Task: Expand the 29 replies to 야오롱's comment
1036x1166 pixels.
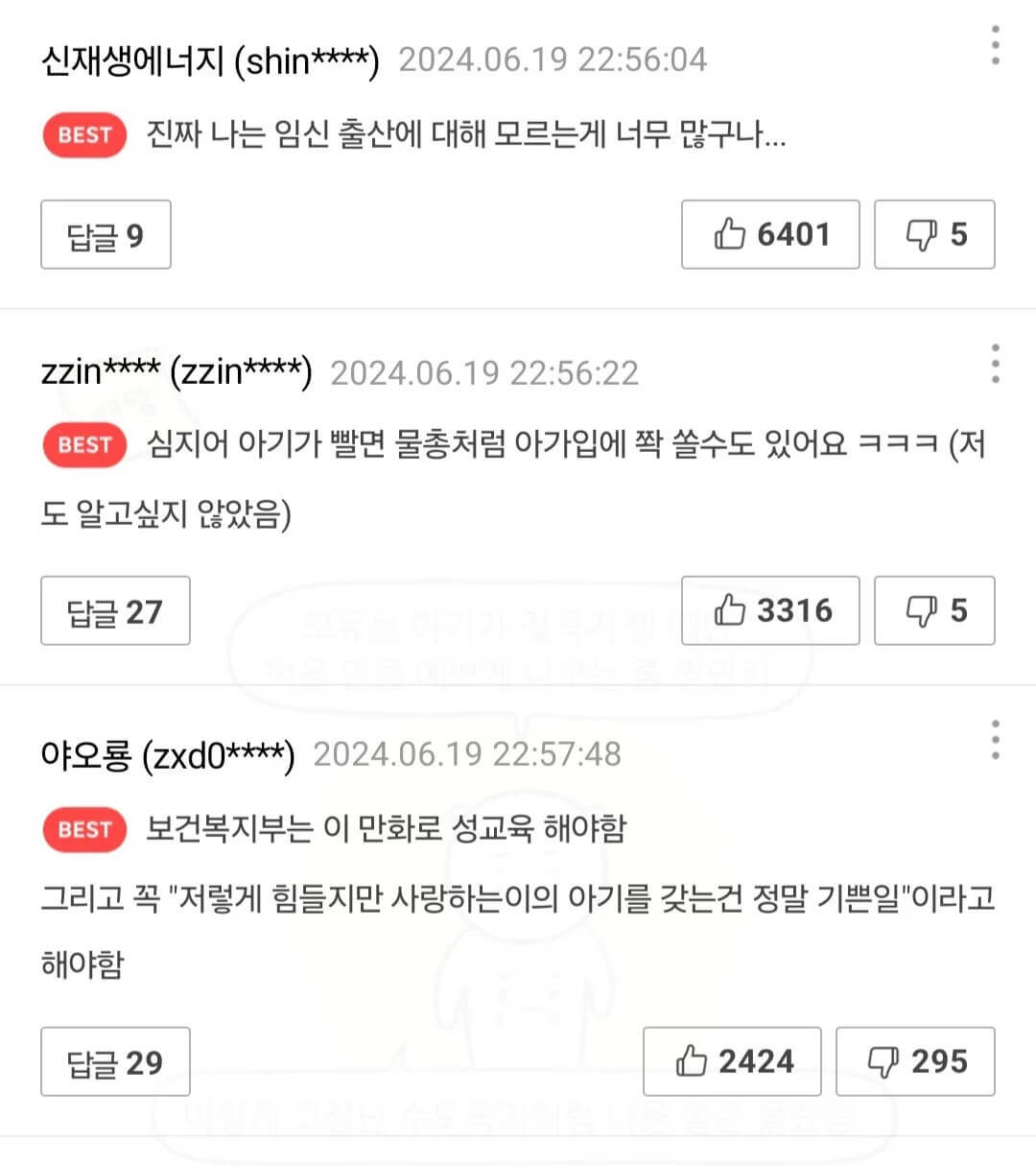Action: (115, 1062)
